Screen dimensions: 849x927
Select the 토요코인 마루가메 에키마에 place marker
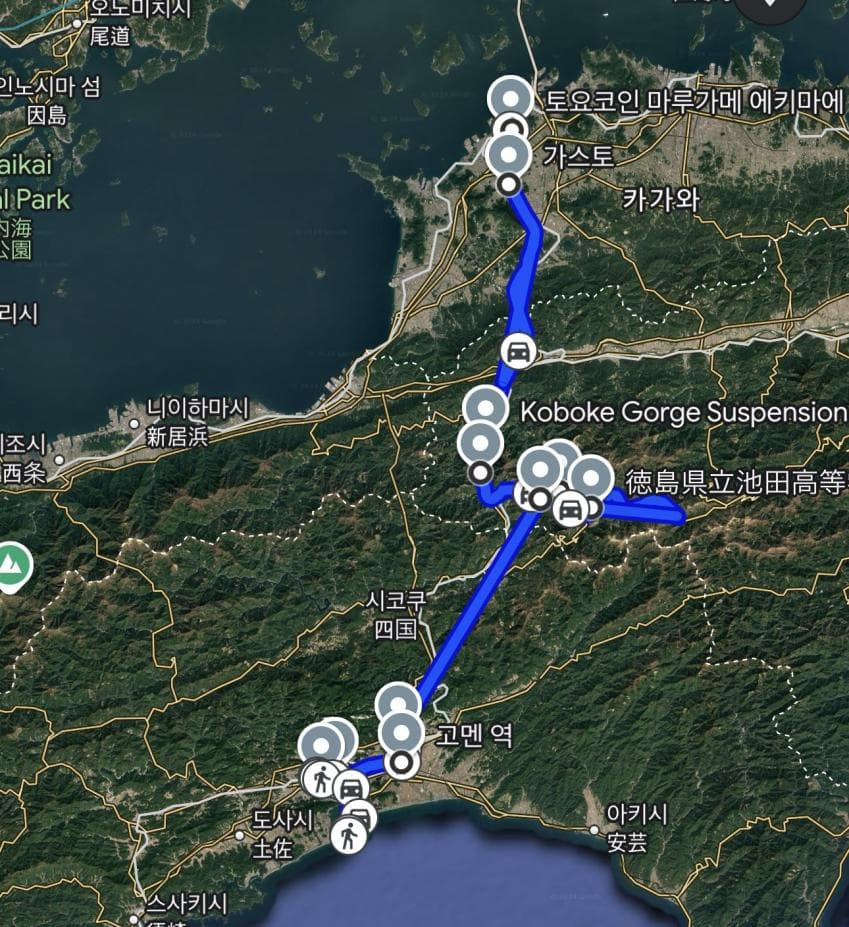[x=511, y=99]
